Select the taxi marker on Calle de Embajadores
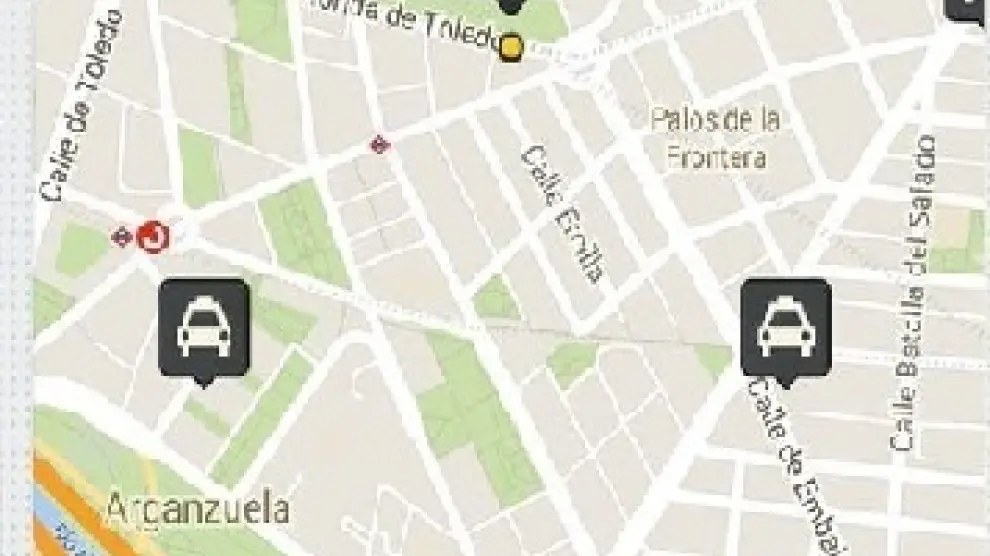Image resolution: width=990 pixels, height=556 pixels. pyautogui.click(x=785, y=328)
